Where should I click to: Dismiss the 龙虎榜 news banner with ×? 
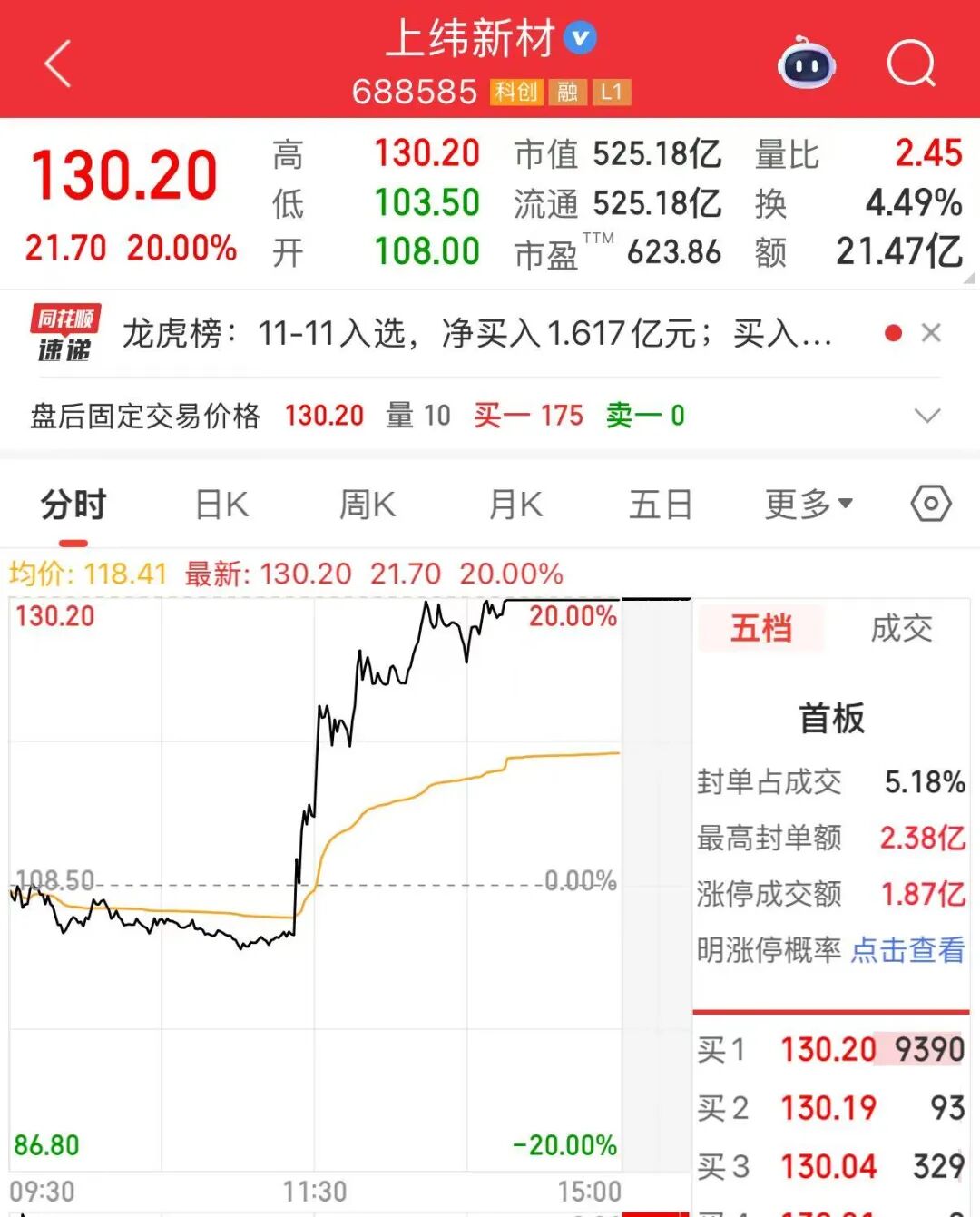pos(932,334)
